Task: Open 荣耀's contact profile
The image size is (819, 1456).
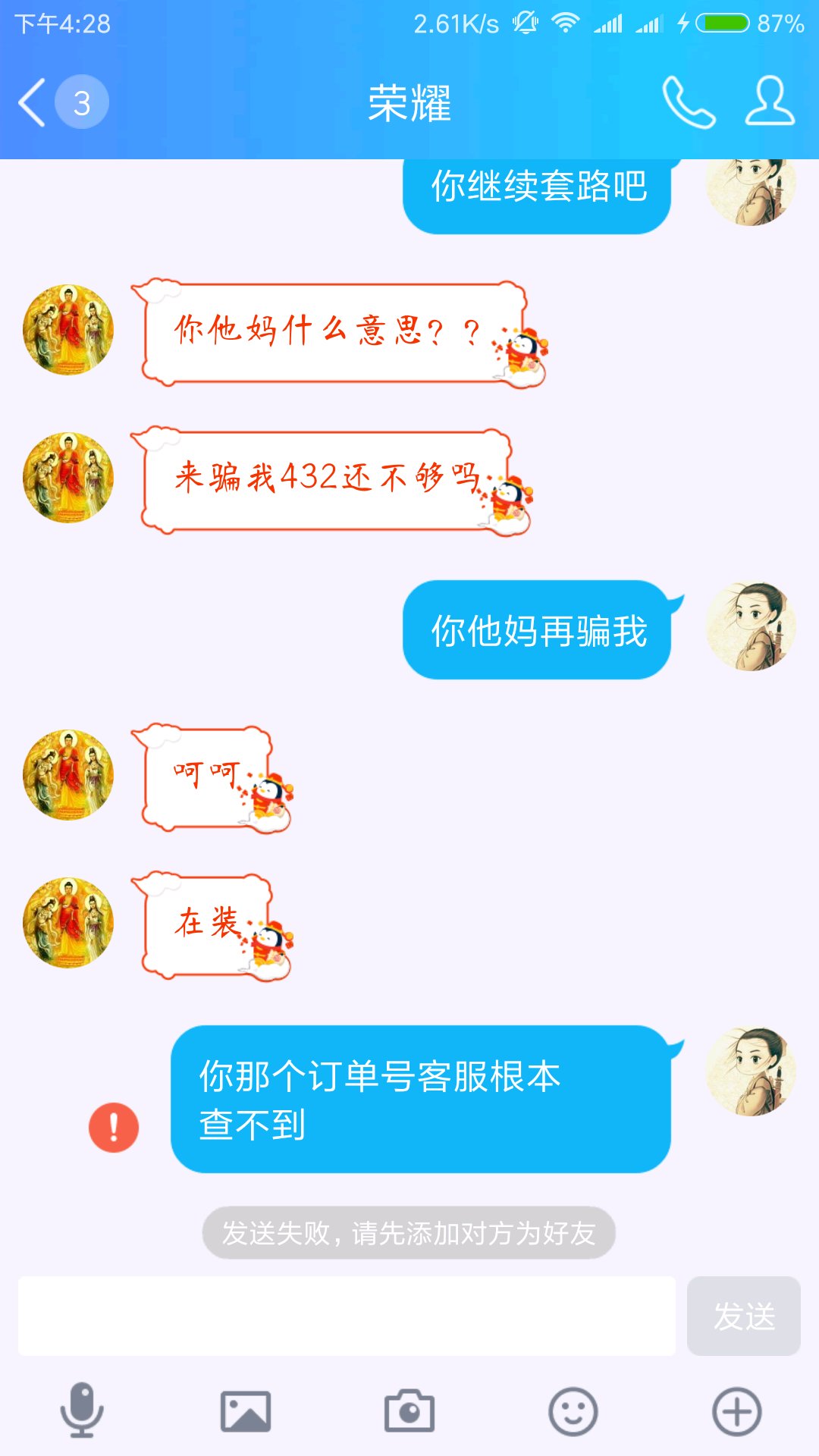Action: [x=770, y=101]
